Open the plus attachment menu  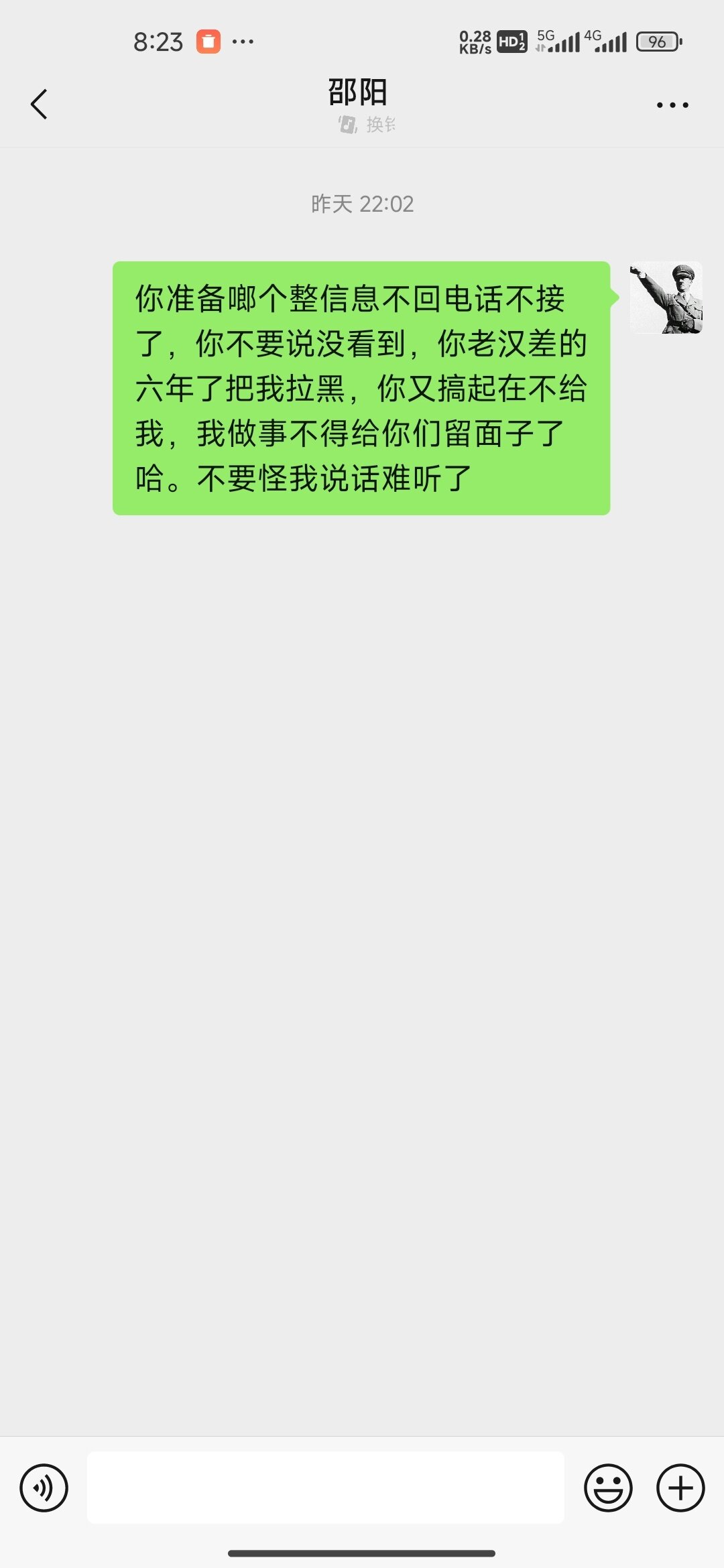[x=680, y=1488]
